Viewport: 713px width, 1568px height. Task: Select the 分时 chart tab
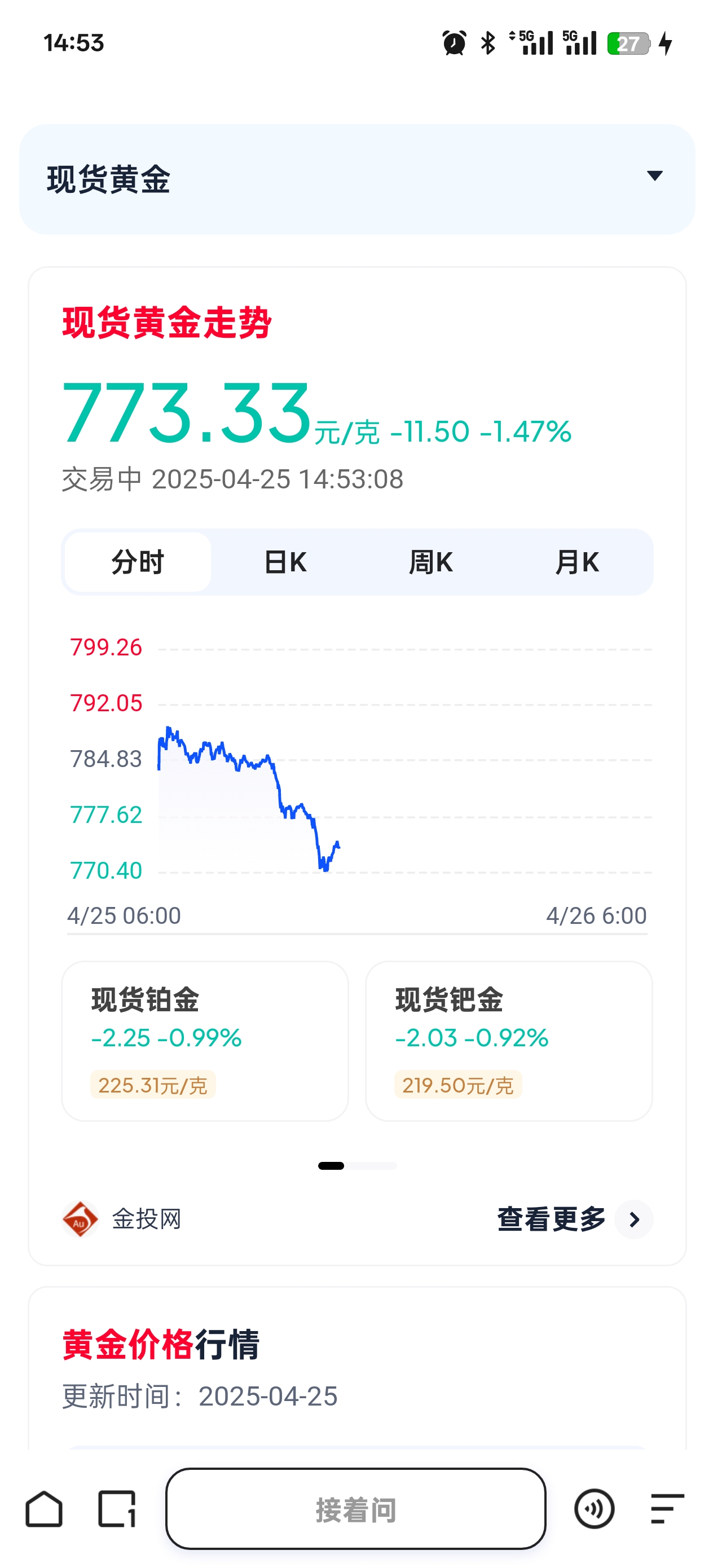point(138,562)
